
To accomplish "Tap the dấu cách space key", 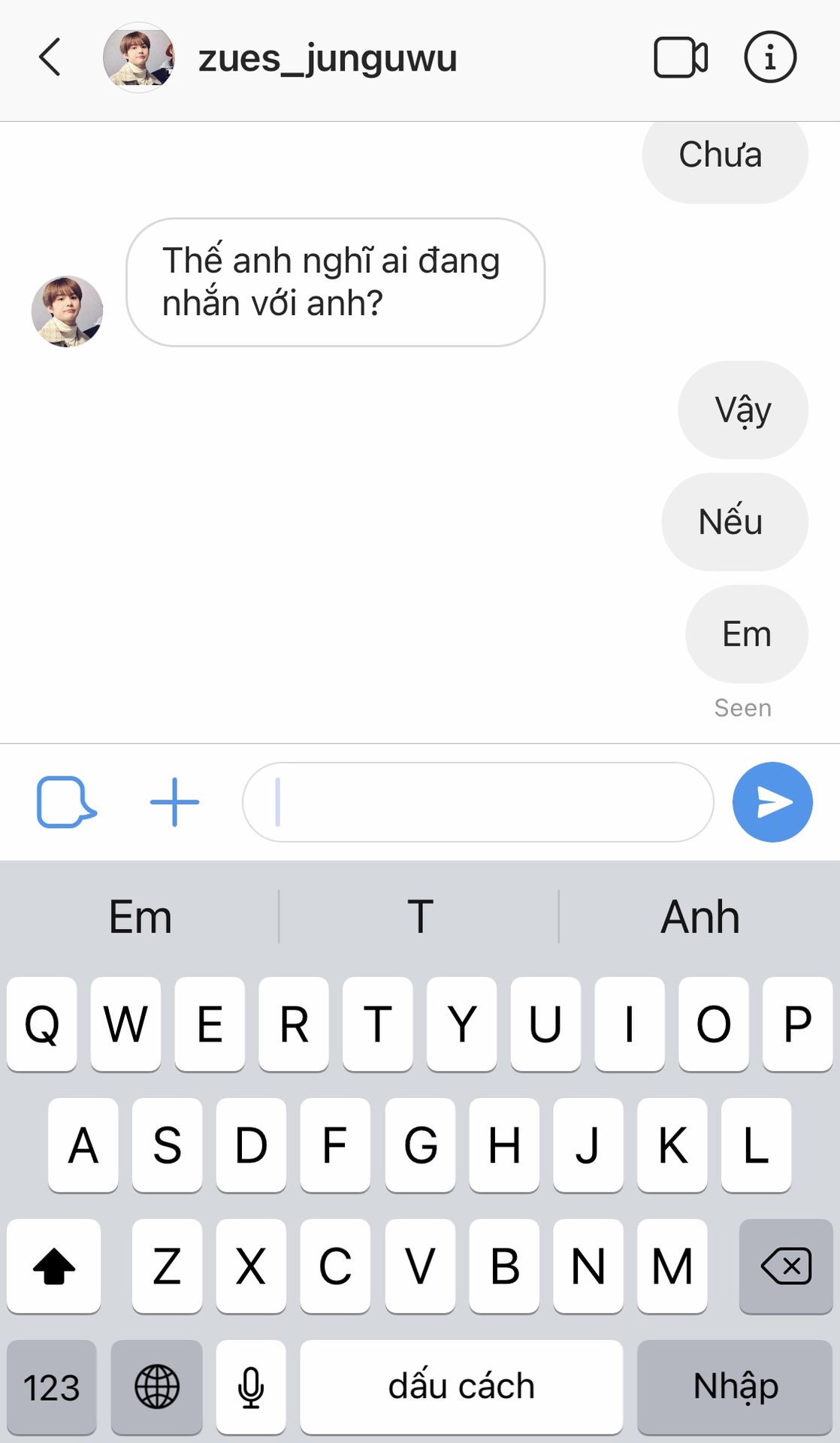I will (461, 1387).
